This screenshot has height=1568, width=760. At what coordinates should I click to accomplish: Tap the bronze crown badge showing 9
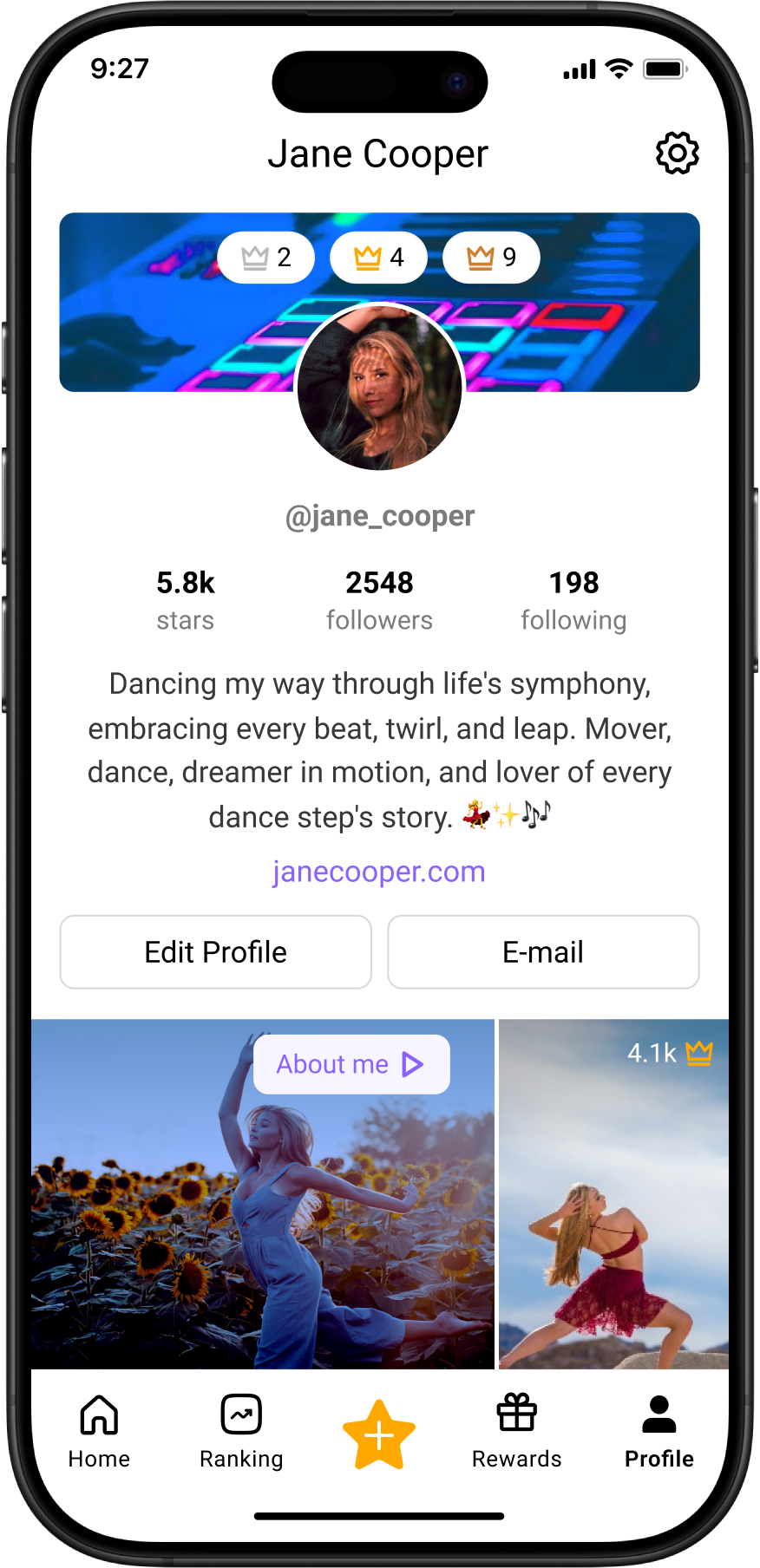492,258
